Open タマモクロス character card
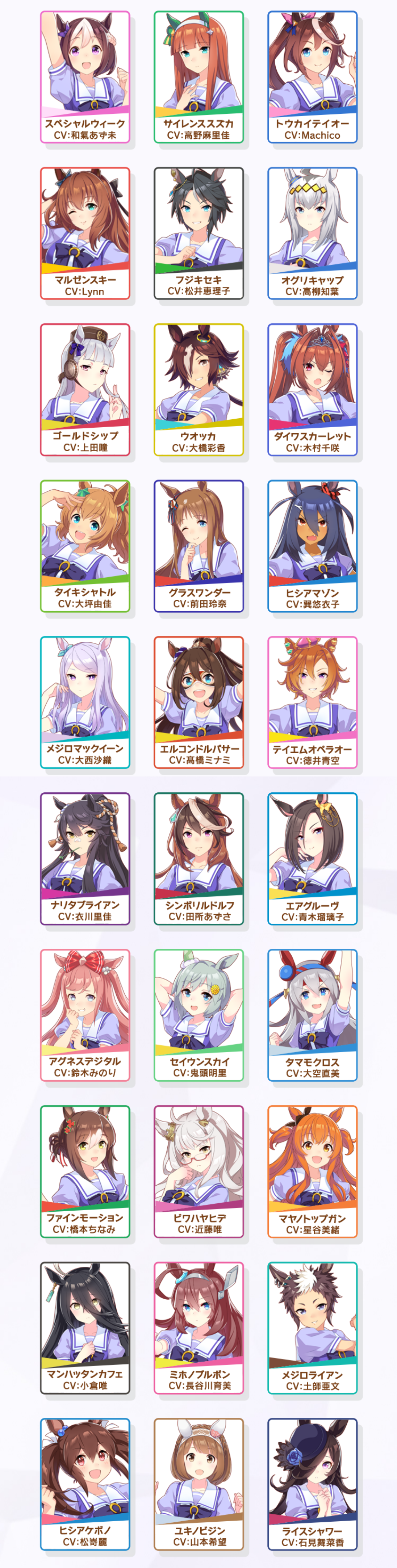This screenshot has width=397, height=1568. point(312,1015)
